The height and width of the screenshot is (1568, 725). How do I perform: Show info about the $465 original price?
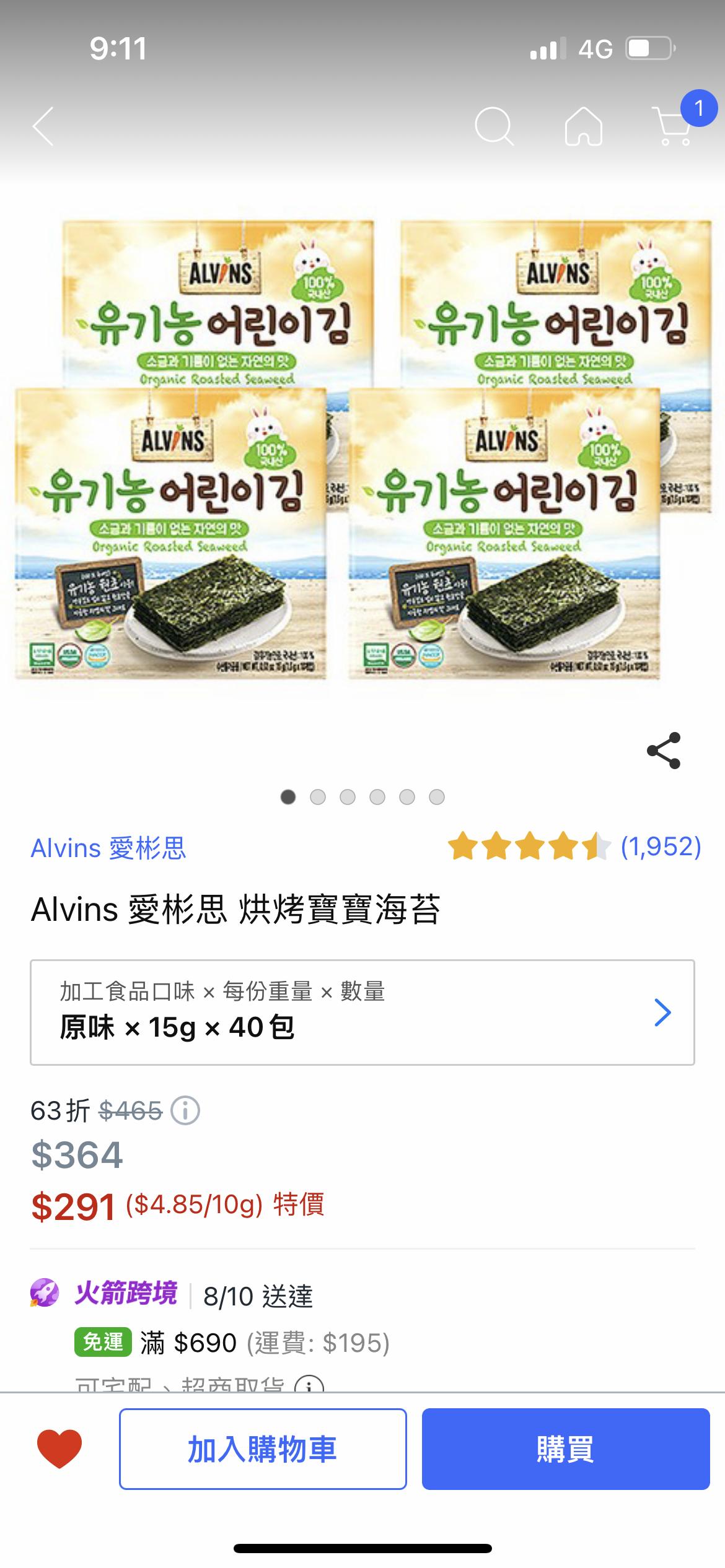pyautogui.click(x=185, y=1111)
